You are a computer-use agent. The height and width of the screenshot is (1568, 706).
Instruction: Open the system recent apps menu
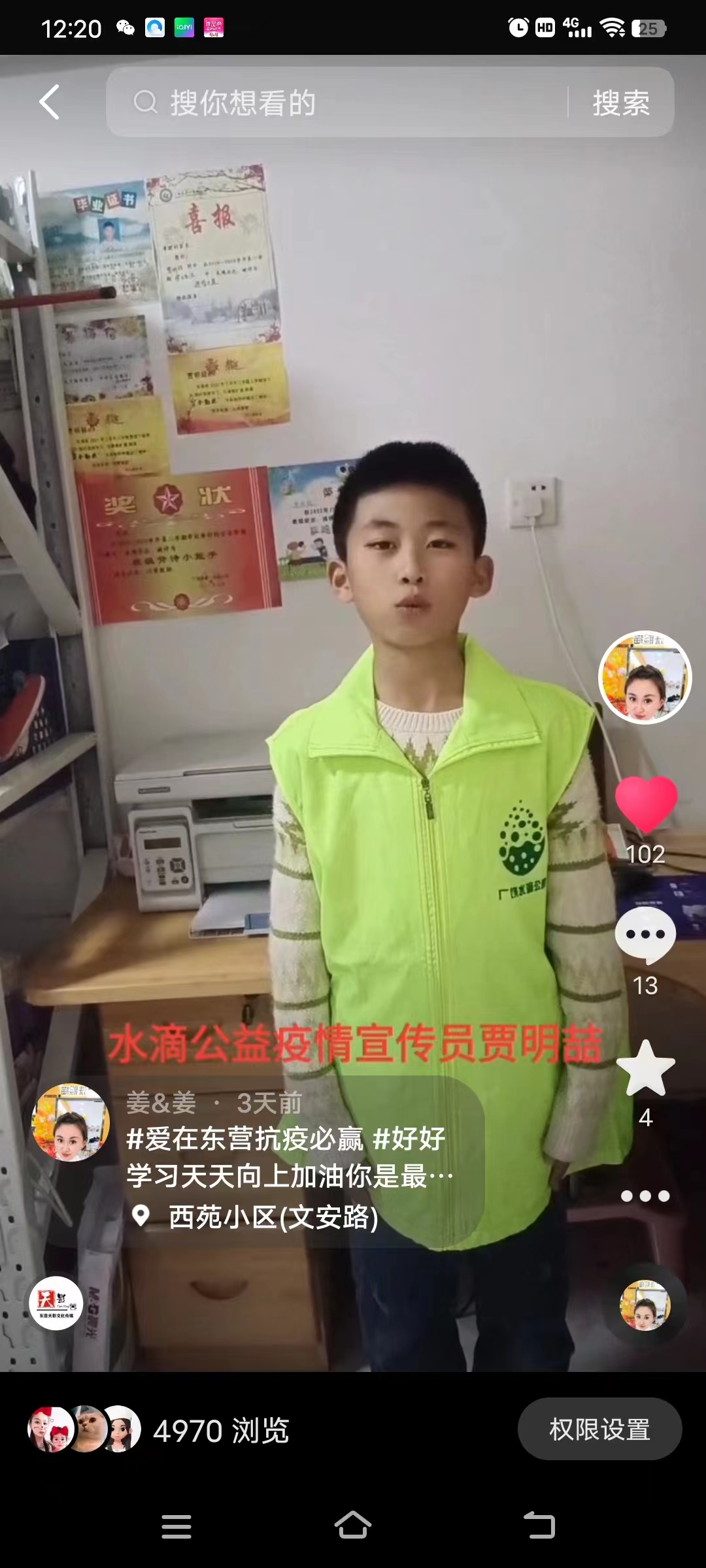(176, 1526)
